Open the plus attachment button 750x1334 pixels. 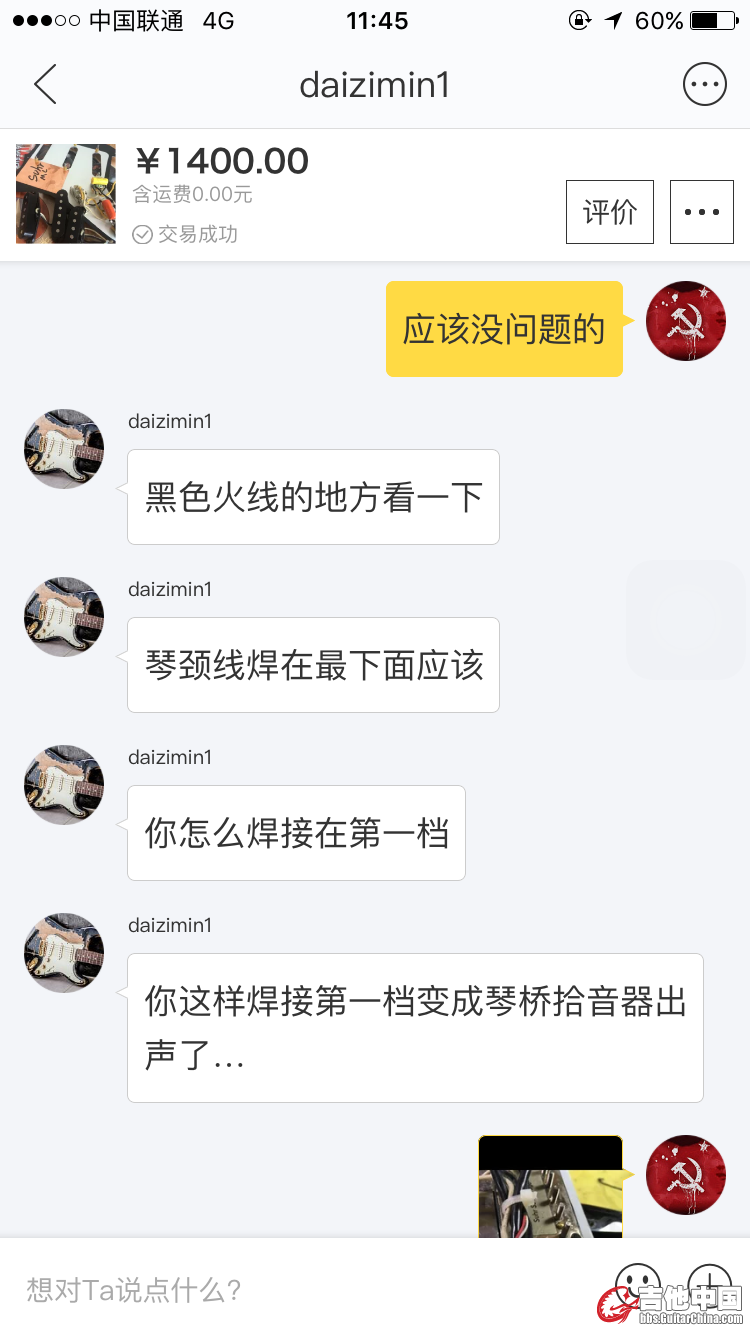(x=709, y=1283)
